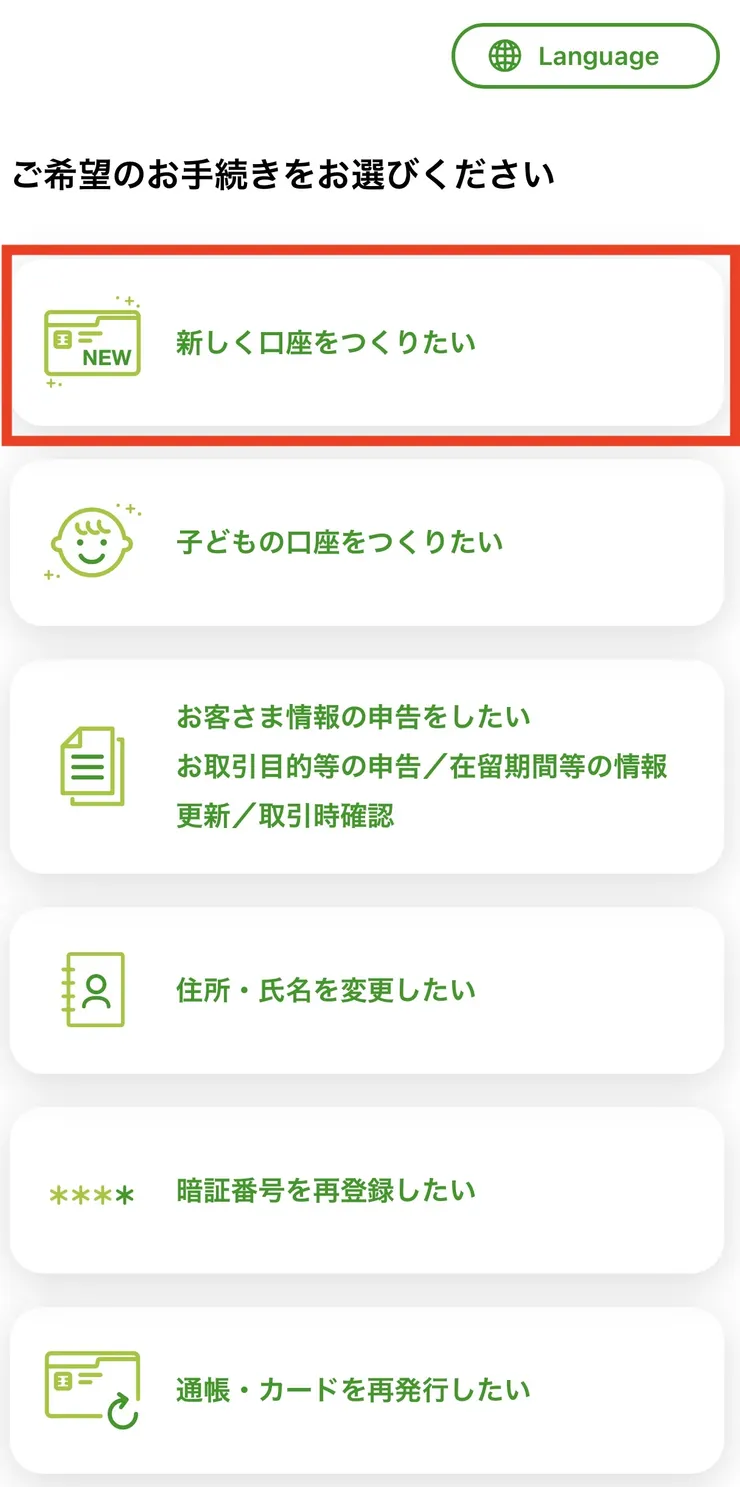The image size is (740, 1487).
Task: Click the smiling child face icon
Action: (x=91, y=540)
